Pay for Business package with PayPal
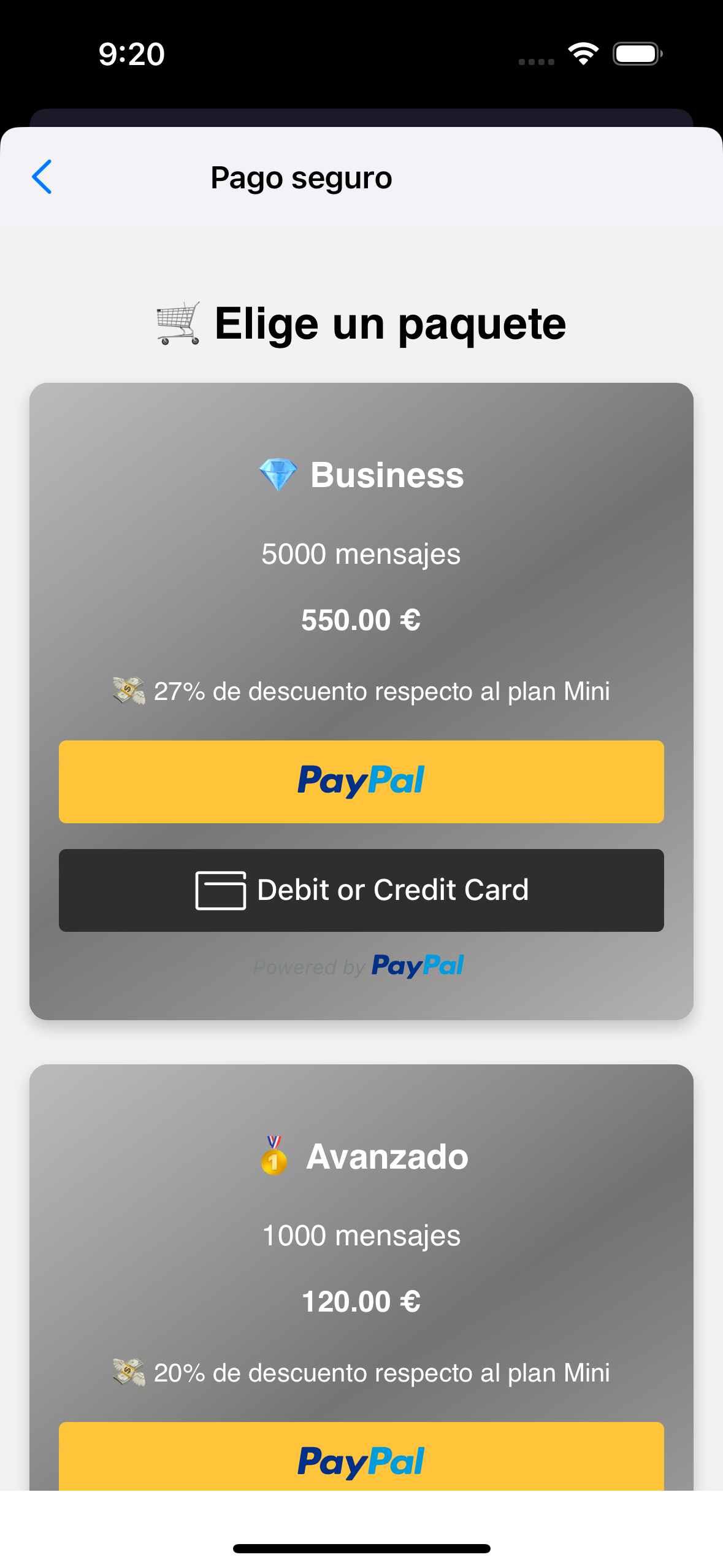This screenshot has height=1568, width=723. 361,781
